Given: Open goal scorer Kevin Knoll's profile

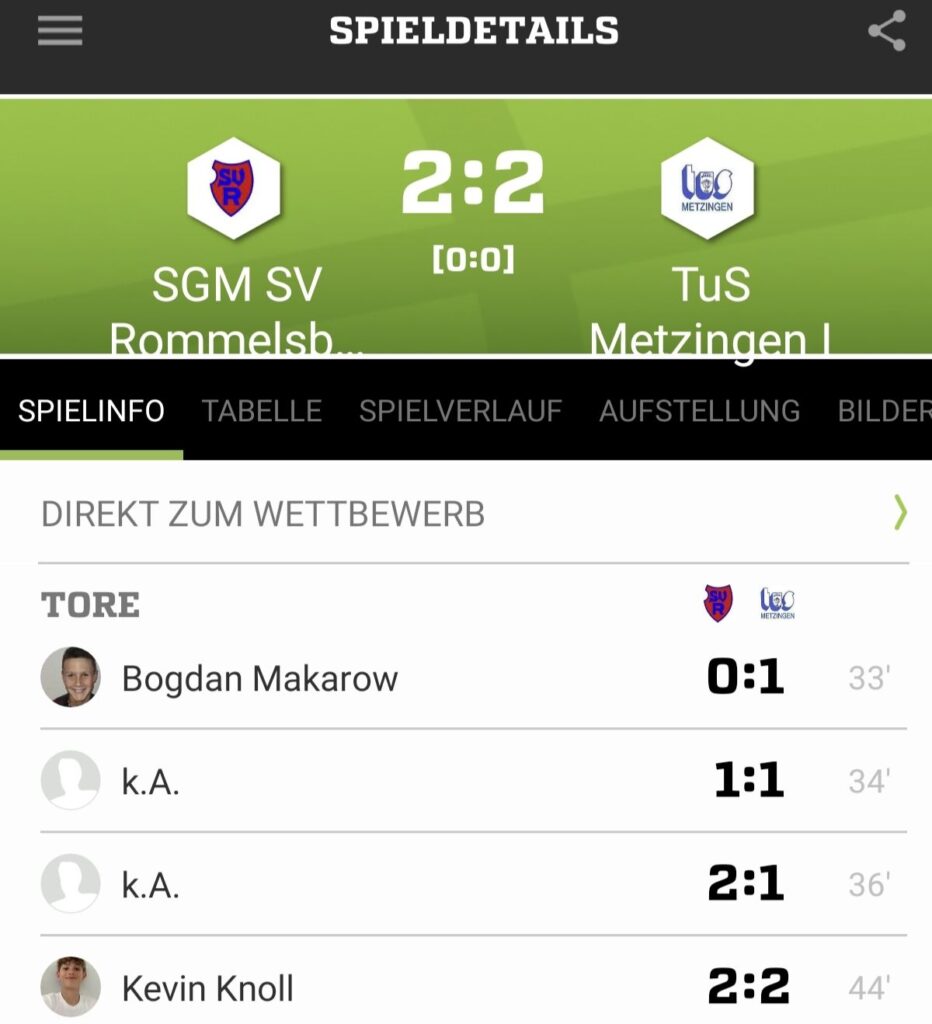Looking at the screenshot, I should 207,989.
